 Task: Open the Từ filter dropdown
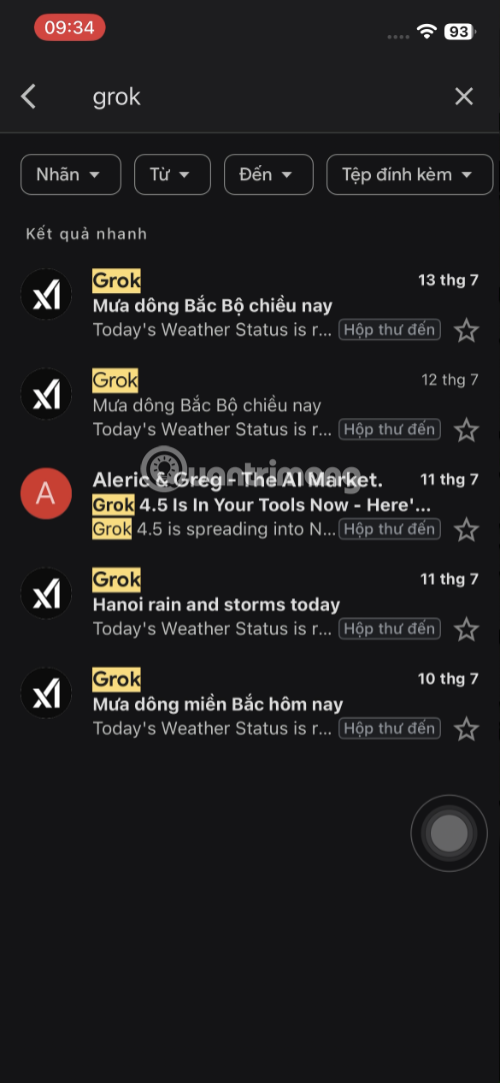coord(172,174)
